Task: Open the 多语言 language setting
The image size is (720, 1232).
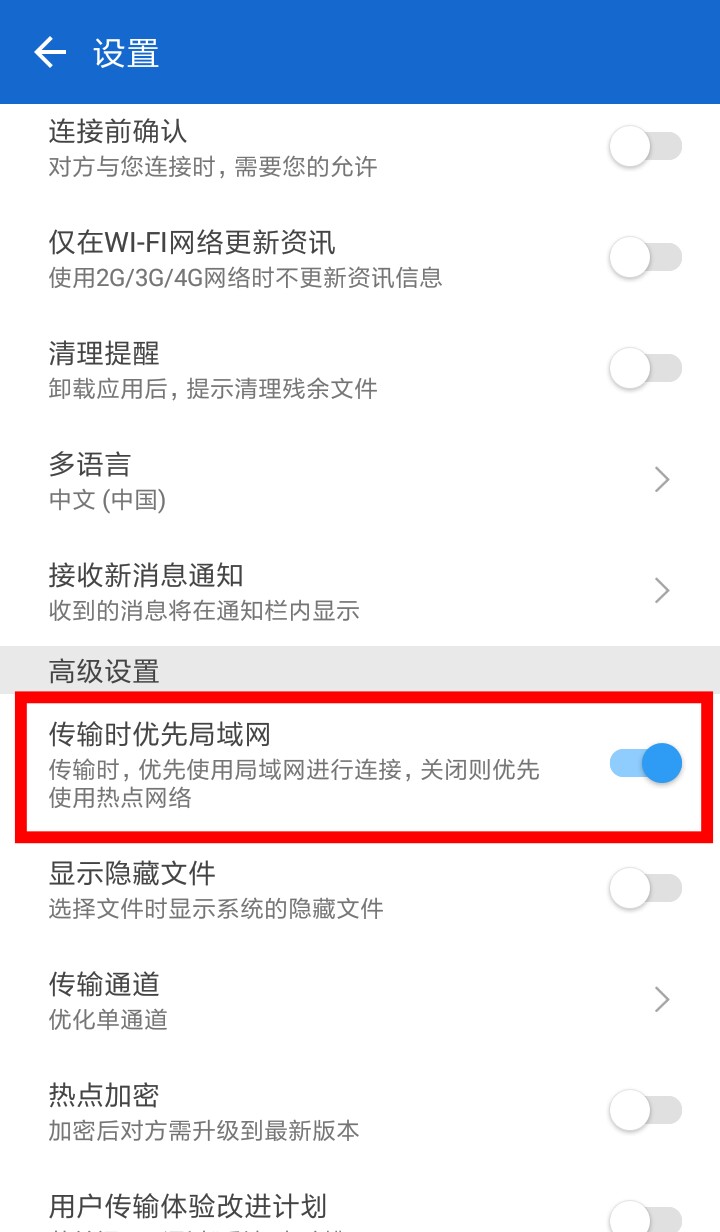Action: pyautogui.click(x=360, y=480)
